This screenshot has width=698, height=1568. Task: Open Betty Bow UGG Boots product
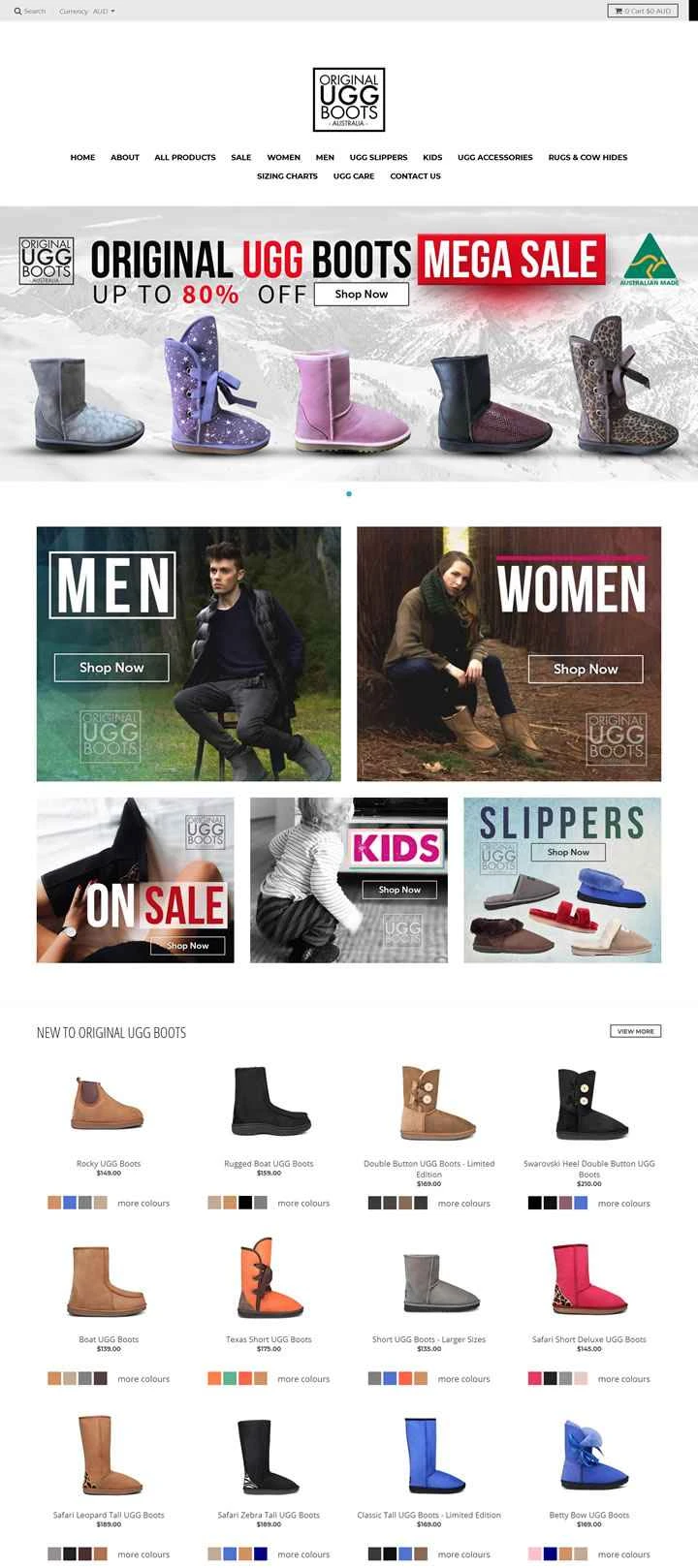588,1515
